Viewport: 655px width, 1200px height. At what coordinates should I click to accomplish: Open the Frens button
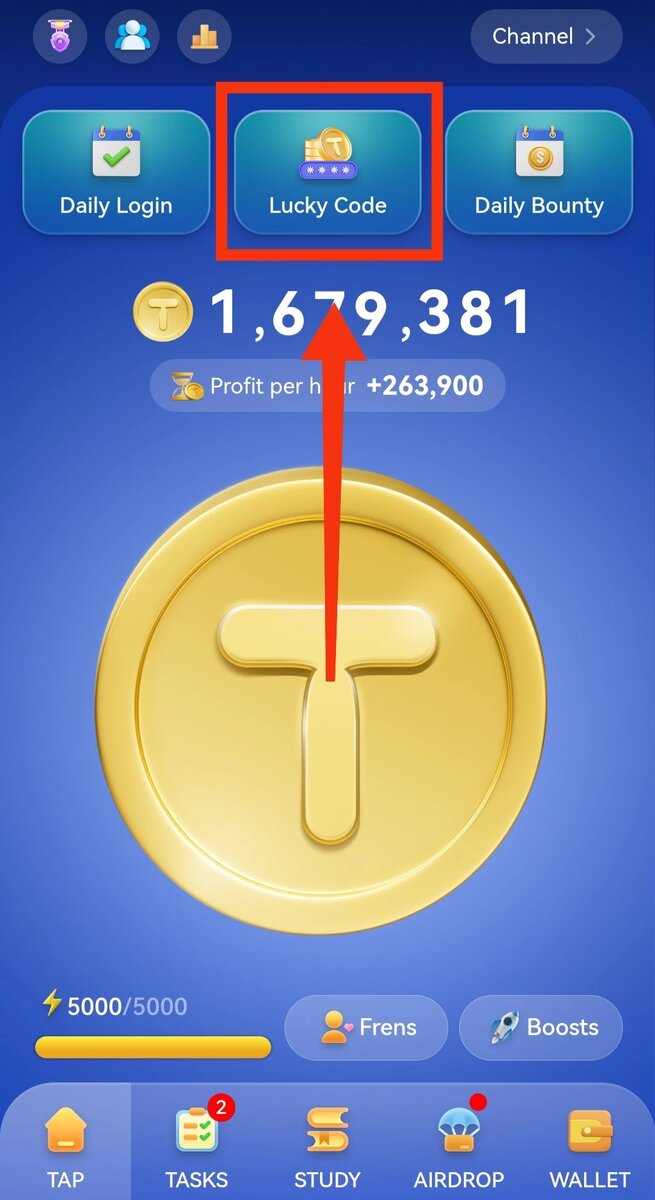[366, 1027]
